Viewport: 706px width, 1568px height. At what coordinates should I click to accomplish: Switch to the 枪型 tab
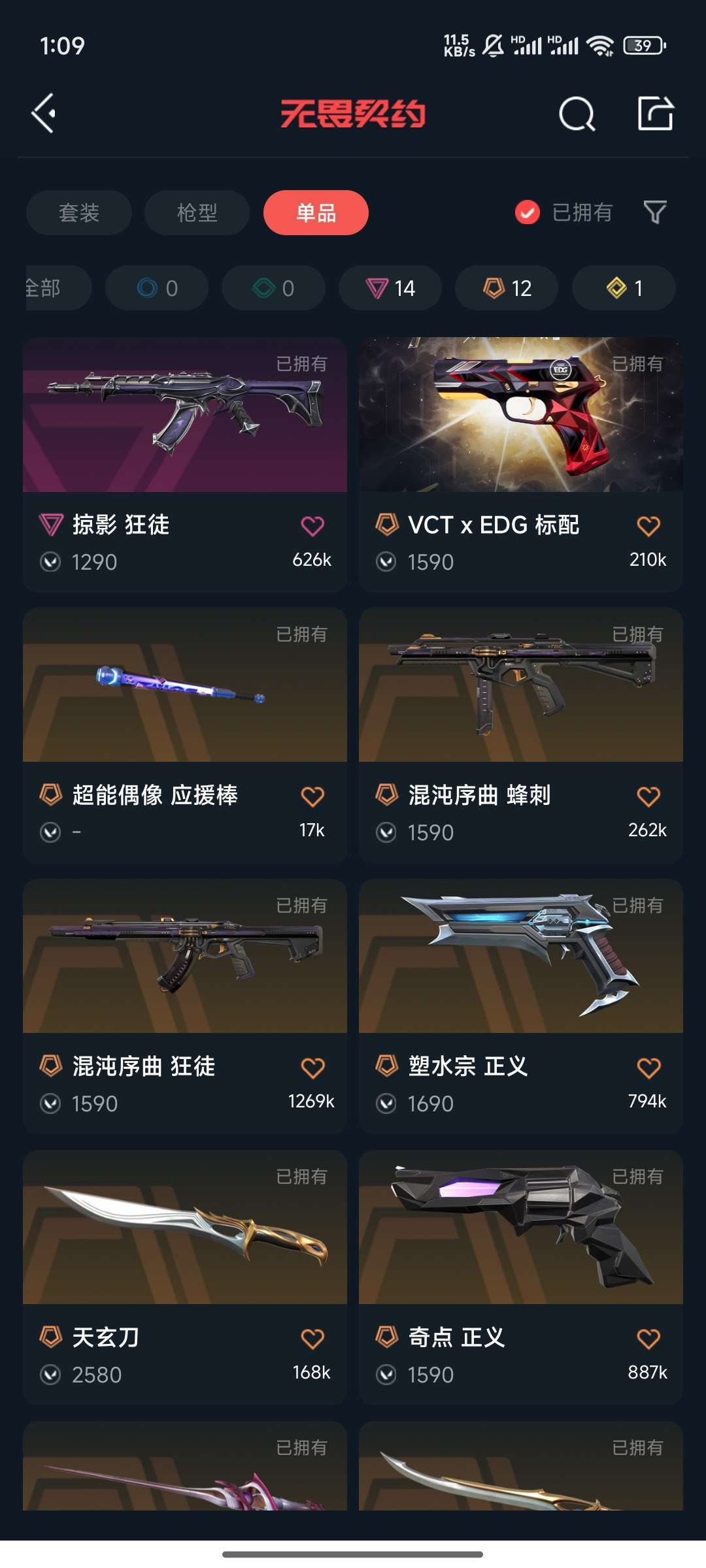point(197,212)
